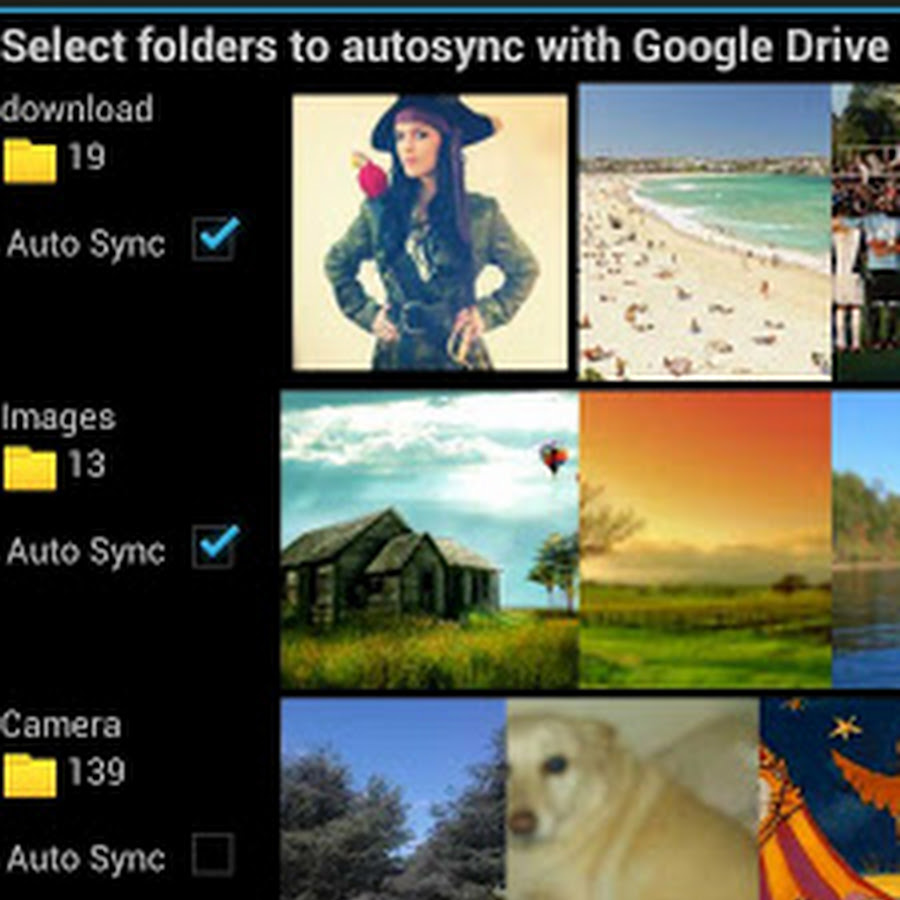Open the download folder icon
900x900 pixels.
30,161
